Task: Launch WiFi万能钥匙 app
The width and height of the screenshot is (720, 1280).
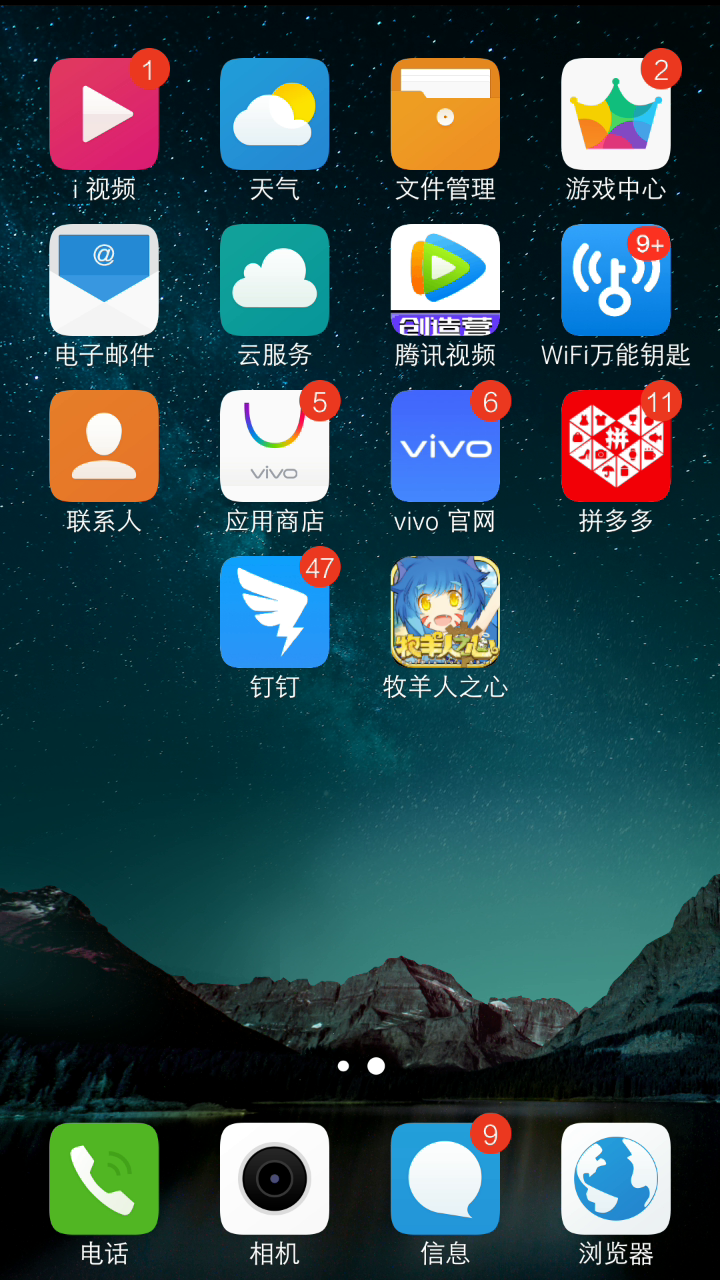Action: click(x=616, y=280)
